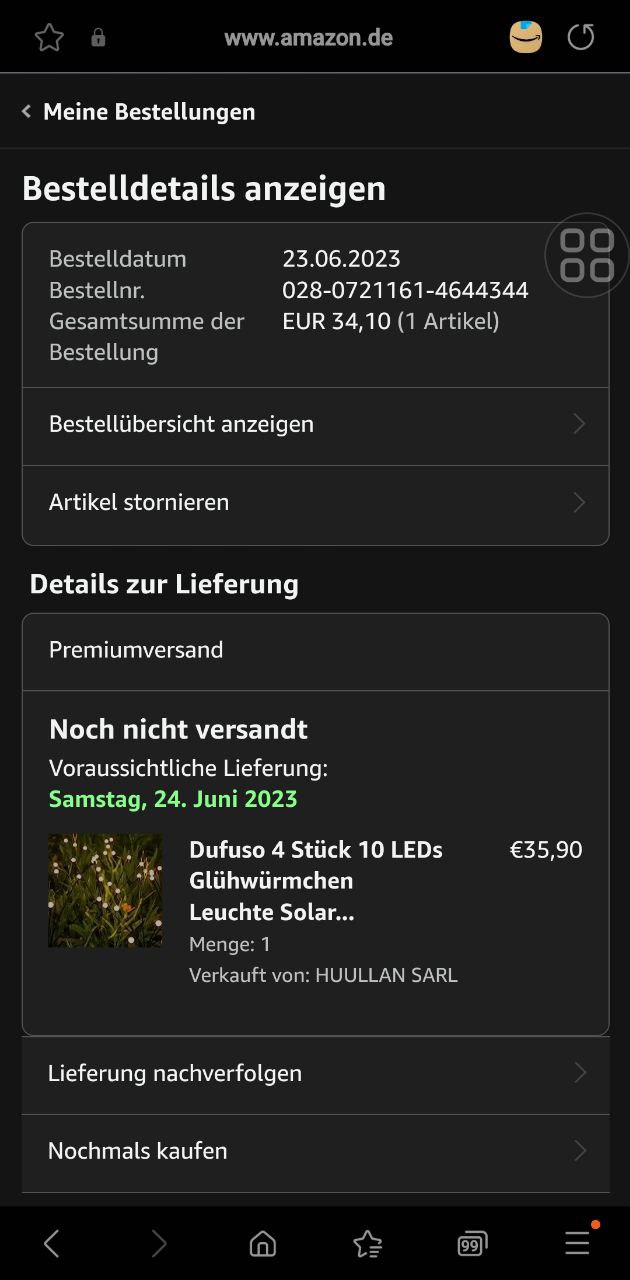Tap the www.amazon.de address bar

pyautogui.click(x=308, y=38)
